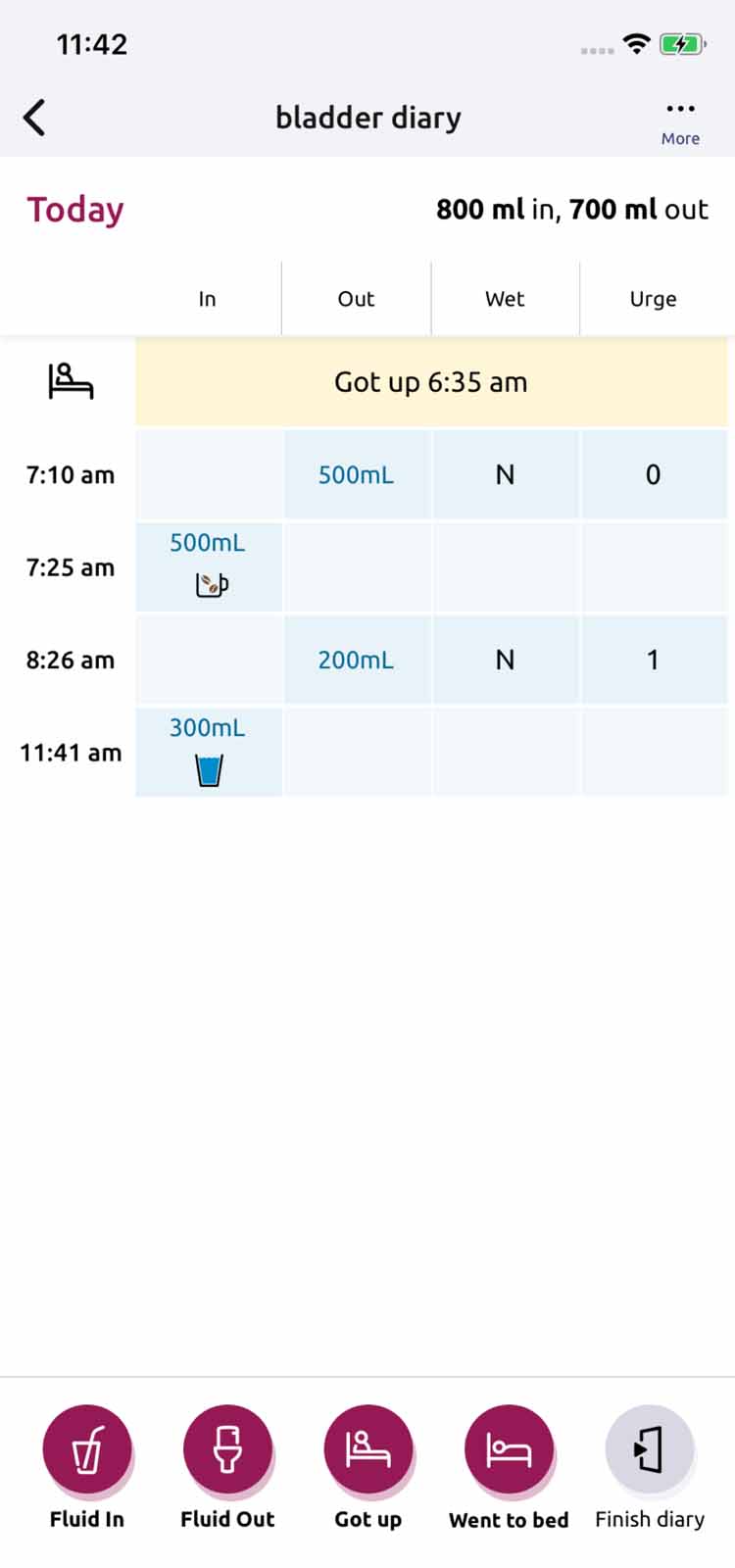735x1568 pixels.
Task: Open the 11:41 am water intake entry
Action: point(209,752)
